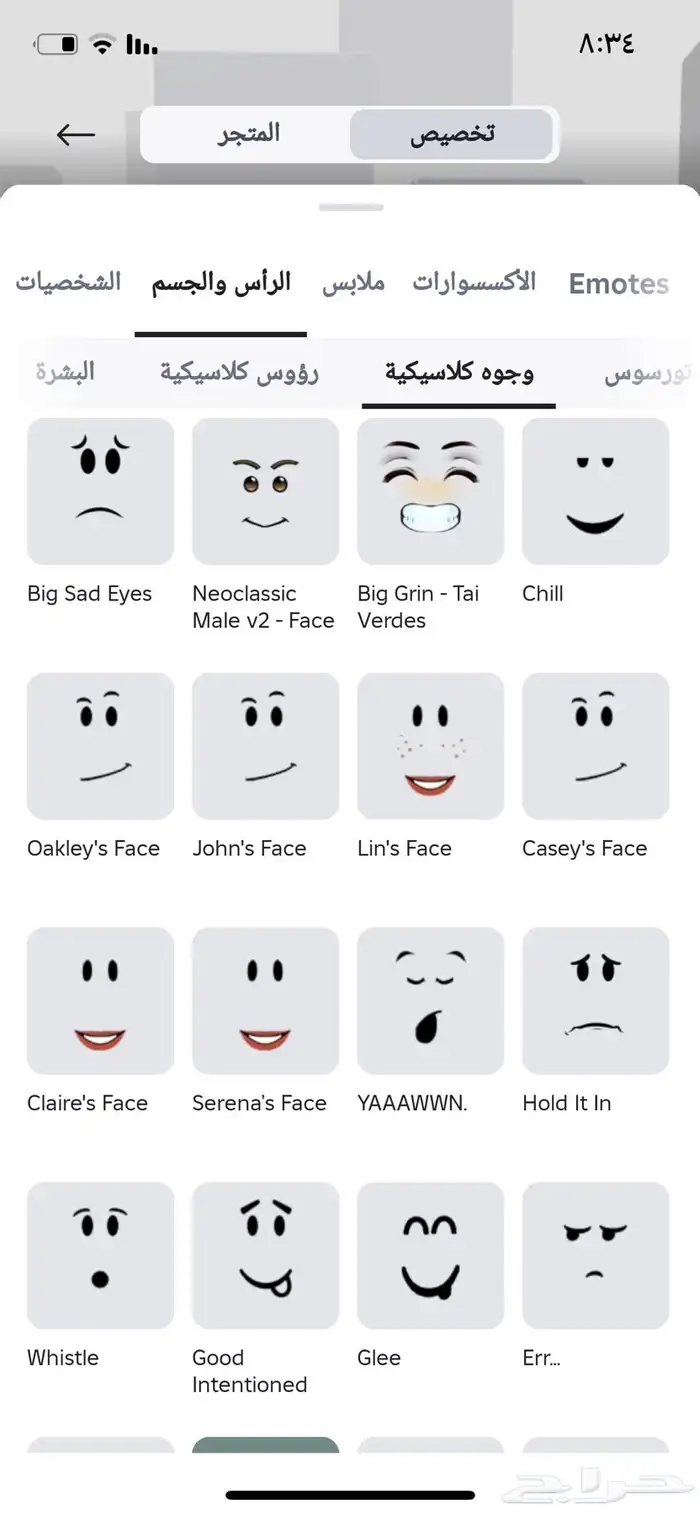Pick the Whistle face
Image resolution: width=700 pixels, height=1514 pixels.
100,1256
